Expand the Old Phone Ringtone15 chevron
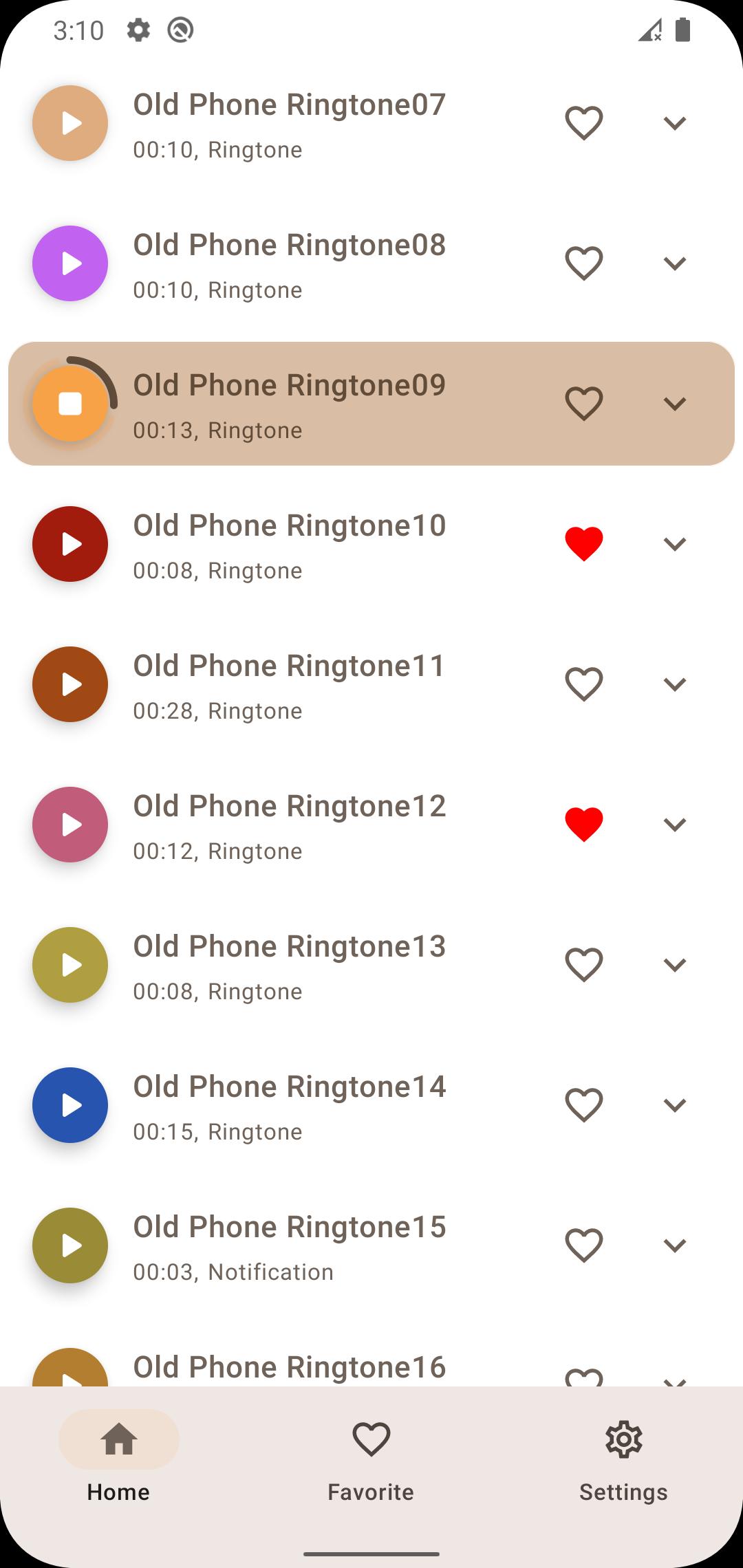This screenshot has height=1568, width=743. point(675,1245)
